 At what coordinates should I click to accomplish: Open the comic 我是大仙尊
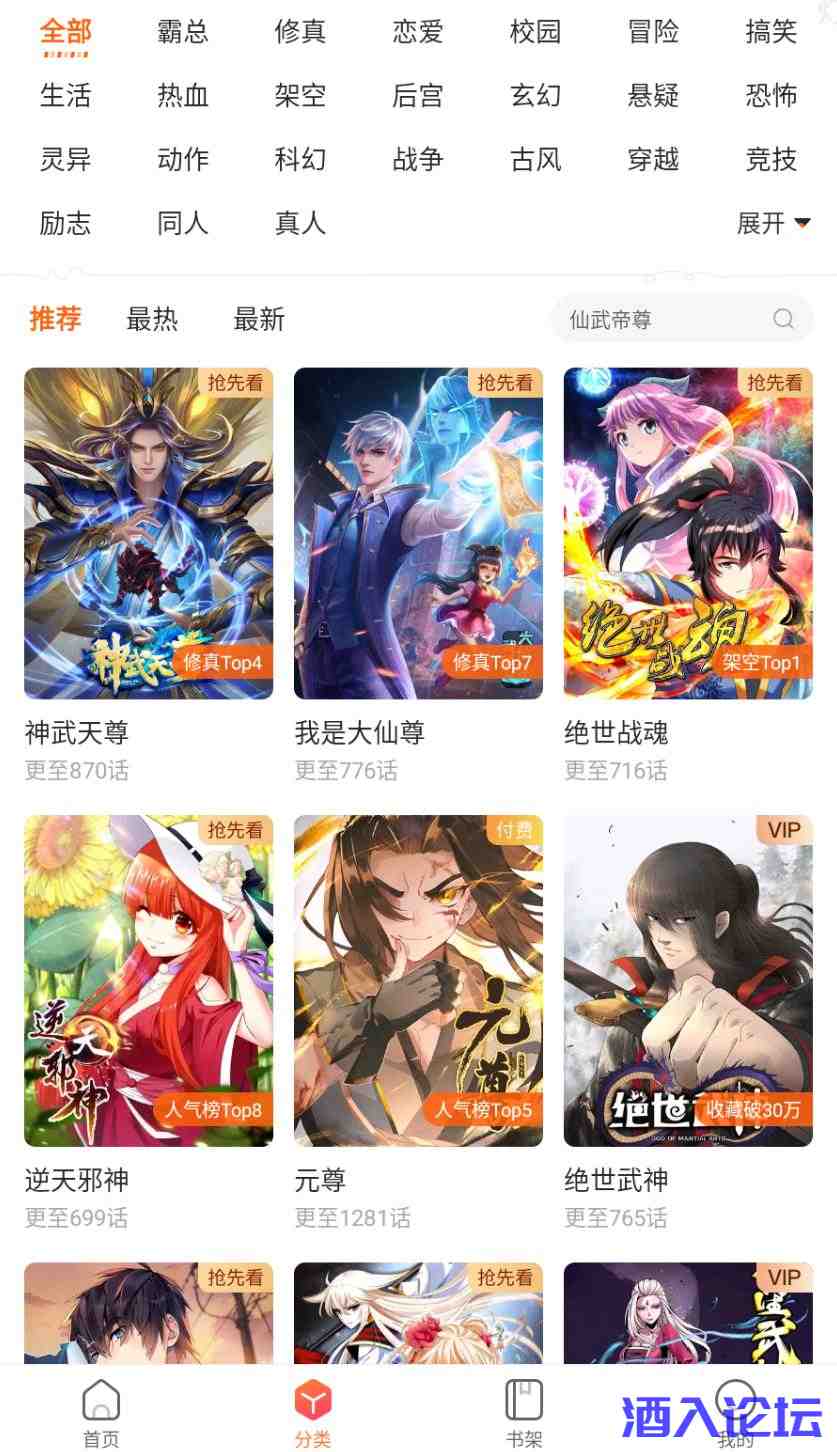[x=418, y=533]
